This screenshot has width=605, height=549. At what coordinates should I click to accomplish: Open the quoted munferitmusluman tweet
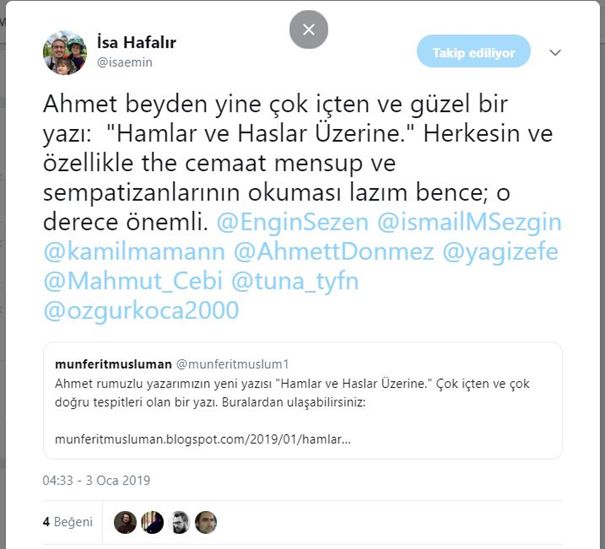click(x=302, y=400)
